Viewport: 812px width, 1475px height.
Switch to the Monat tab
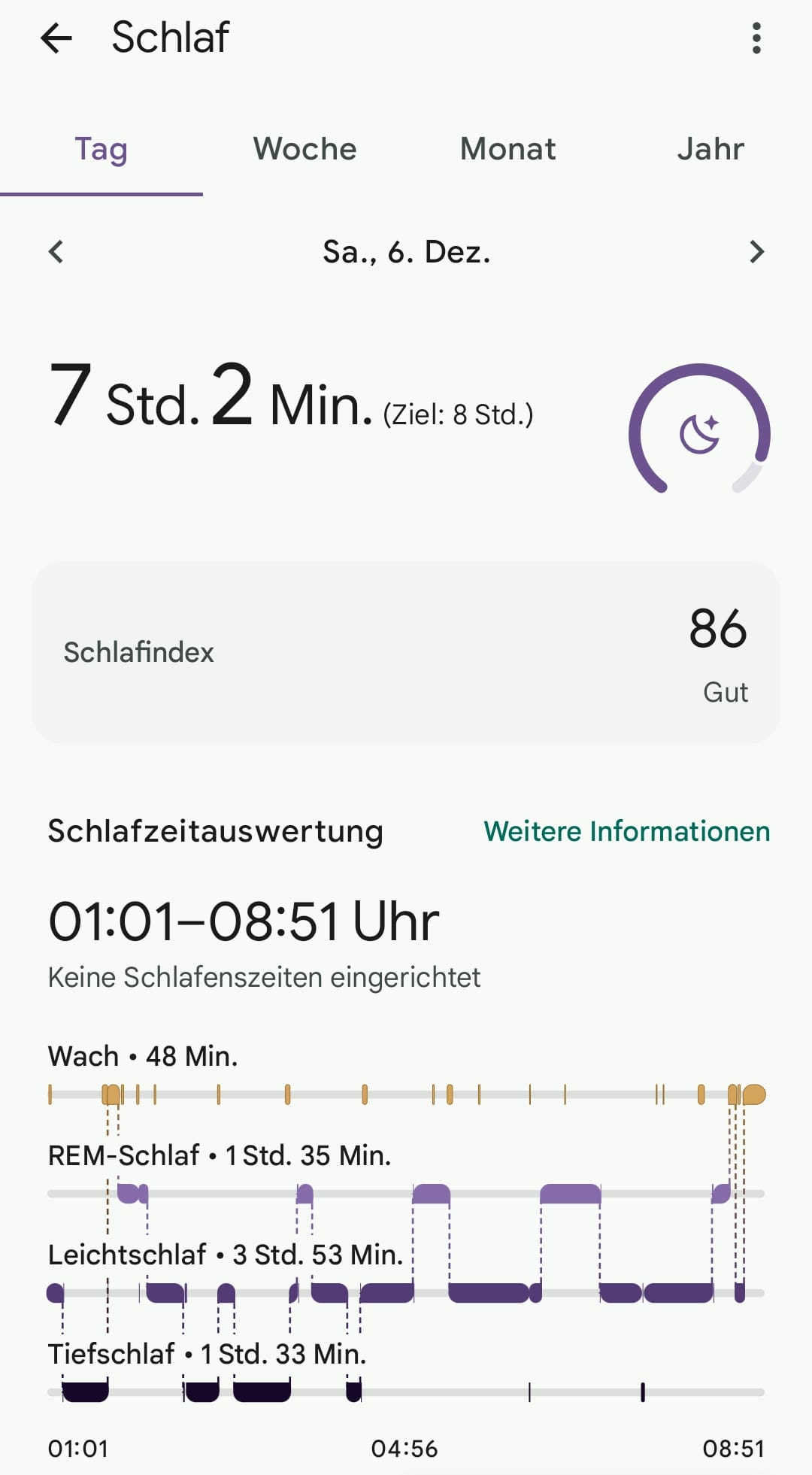coord(507,149)
